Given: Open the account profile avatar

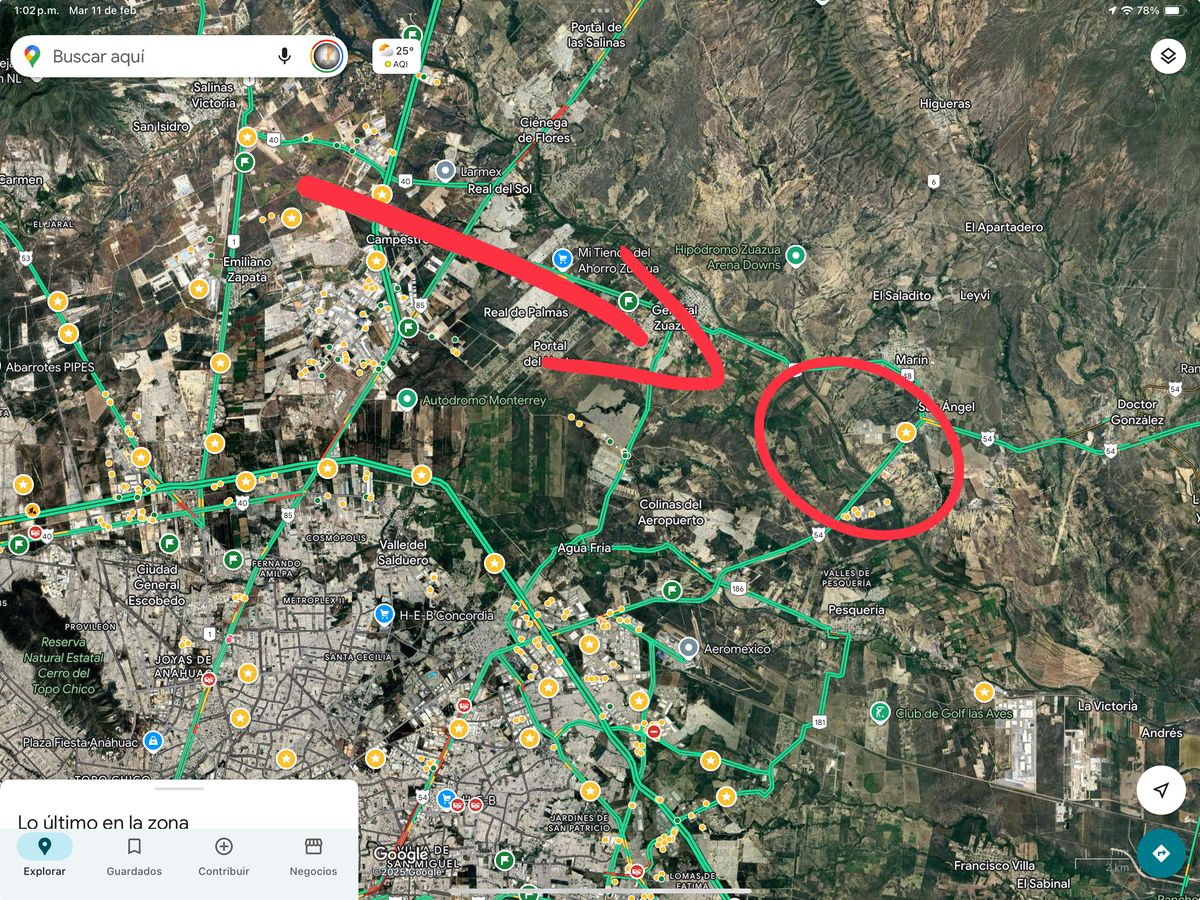Looking at the screenshot, I should coord(327,56).
